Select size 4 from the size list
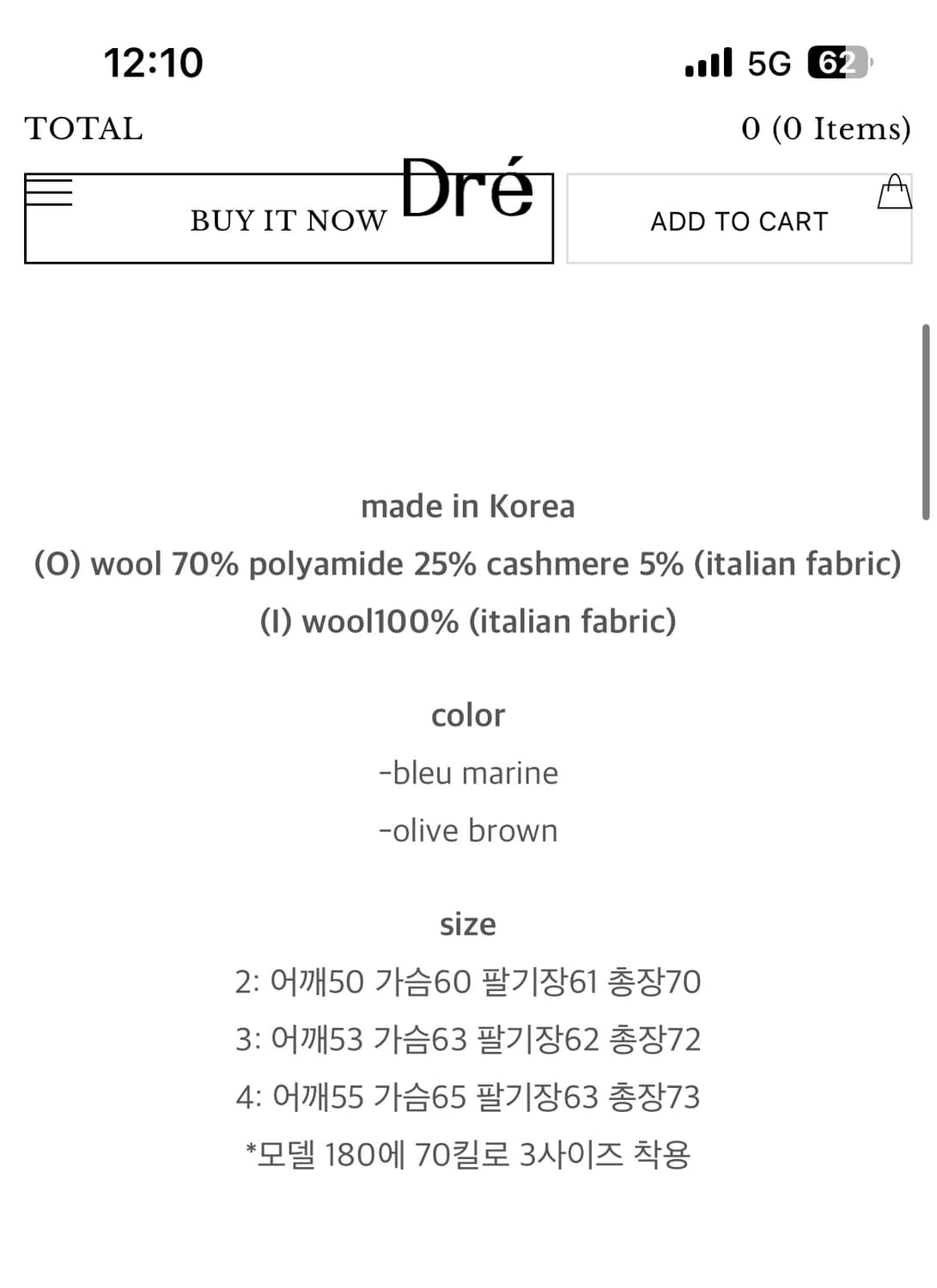 point(468,1096)
